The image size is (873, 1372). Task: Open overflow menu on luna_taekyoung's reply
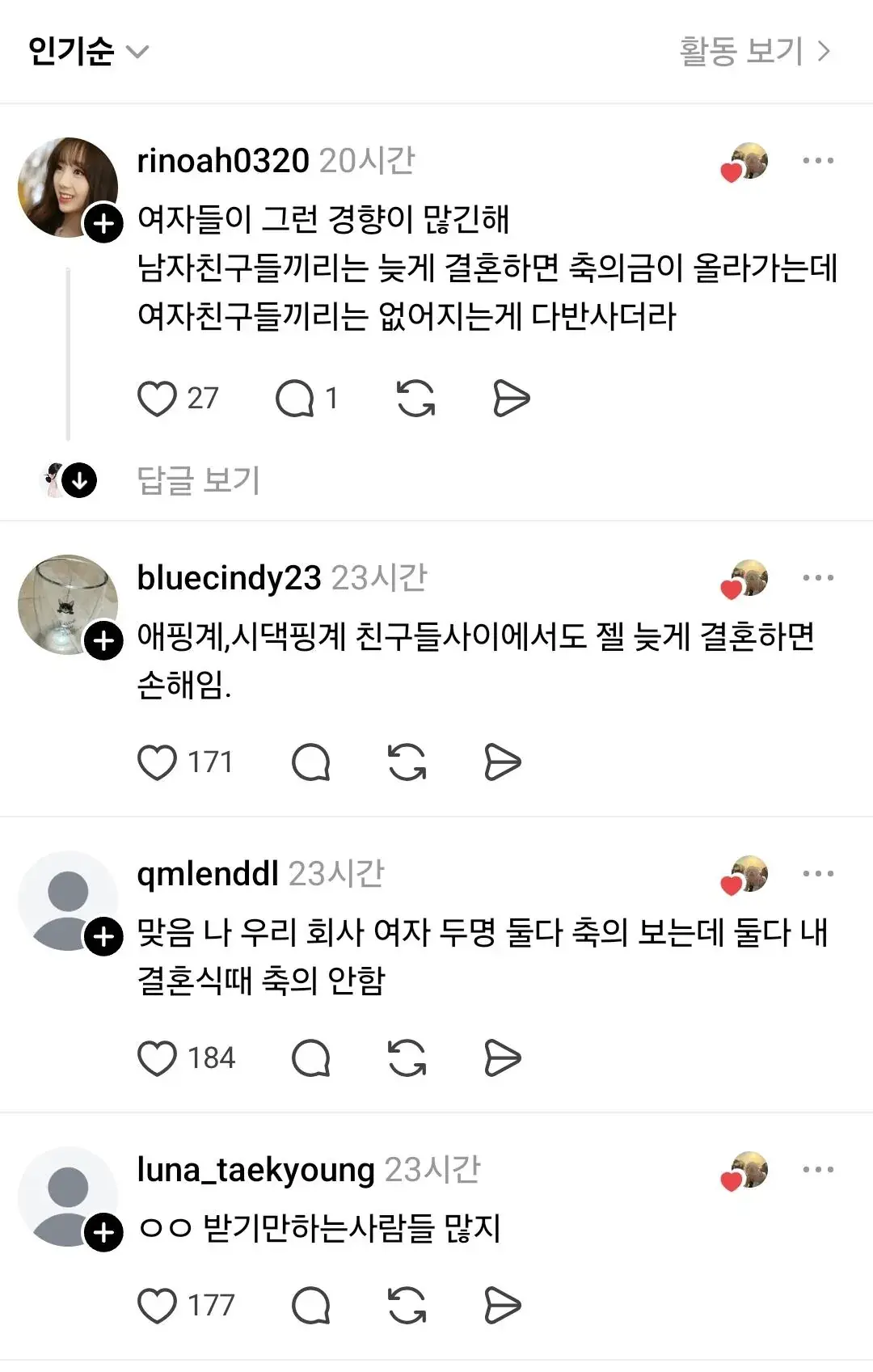click(x=818, y=1170)
